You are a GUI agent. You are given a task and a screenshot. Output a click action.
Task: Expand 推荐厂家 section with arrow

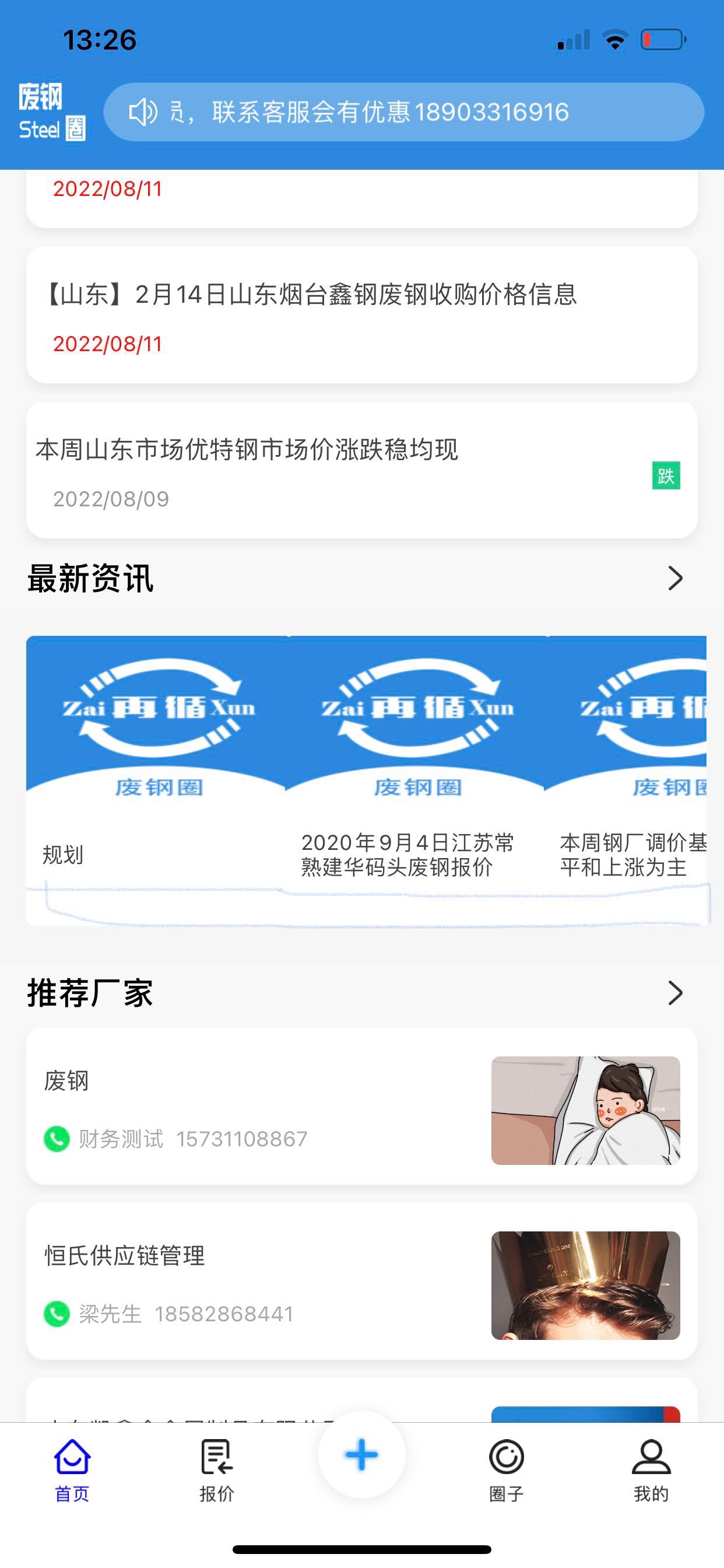674,993
